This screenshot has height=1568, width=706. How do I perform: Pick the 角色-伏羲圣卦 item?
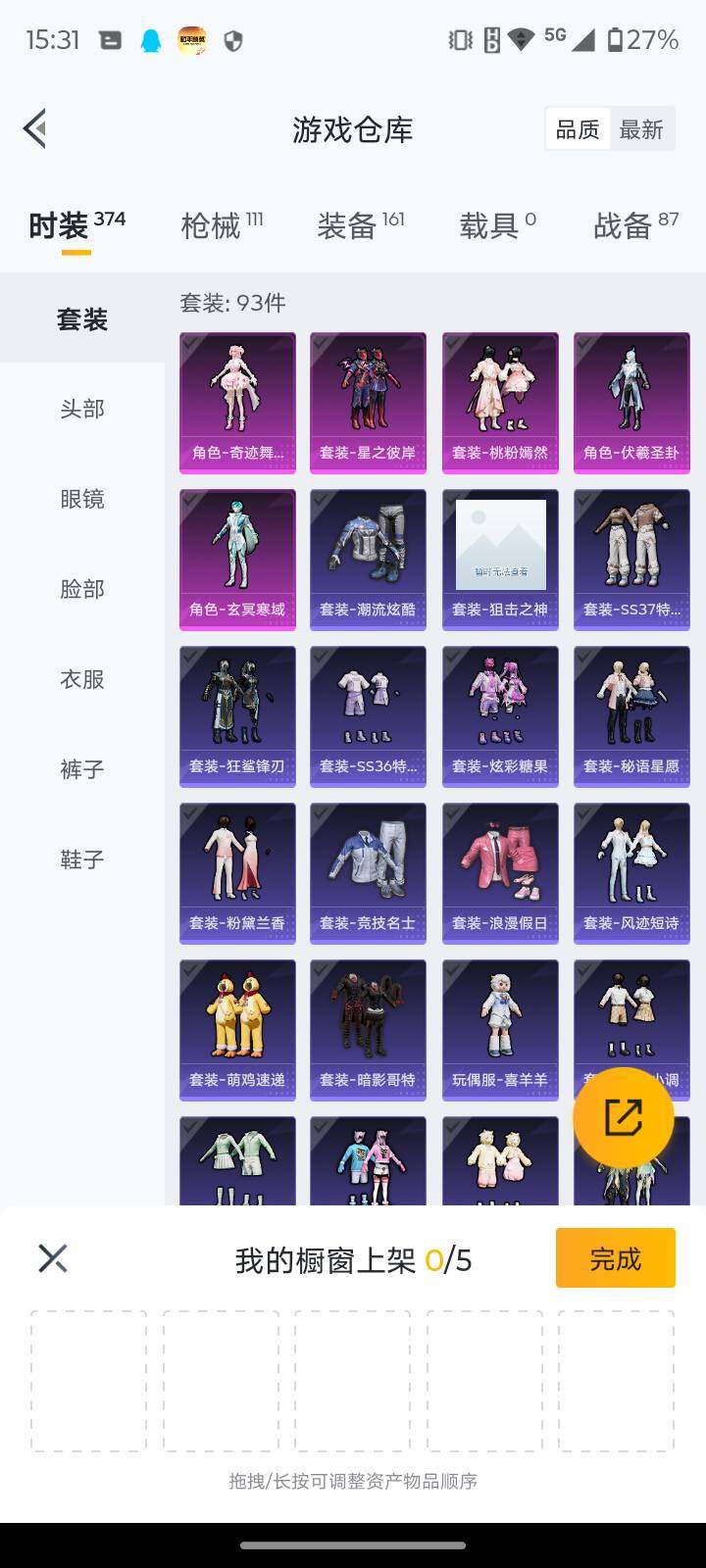tap(631, 403)
